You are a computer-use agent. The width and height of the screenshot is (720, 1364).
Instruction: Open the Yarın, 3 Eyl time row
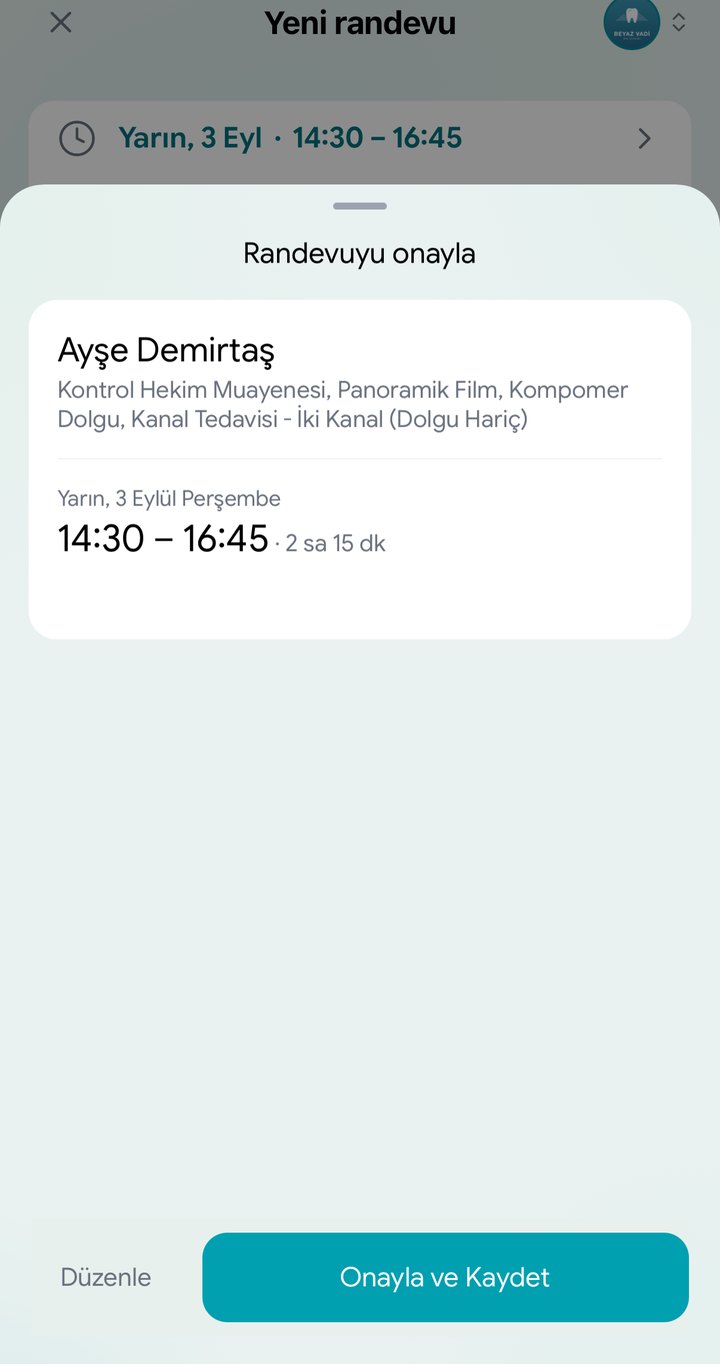[360, 138]
